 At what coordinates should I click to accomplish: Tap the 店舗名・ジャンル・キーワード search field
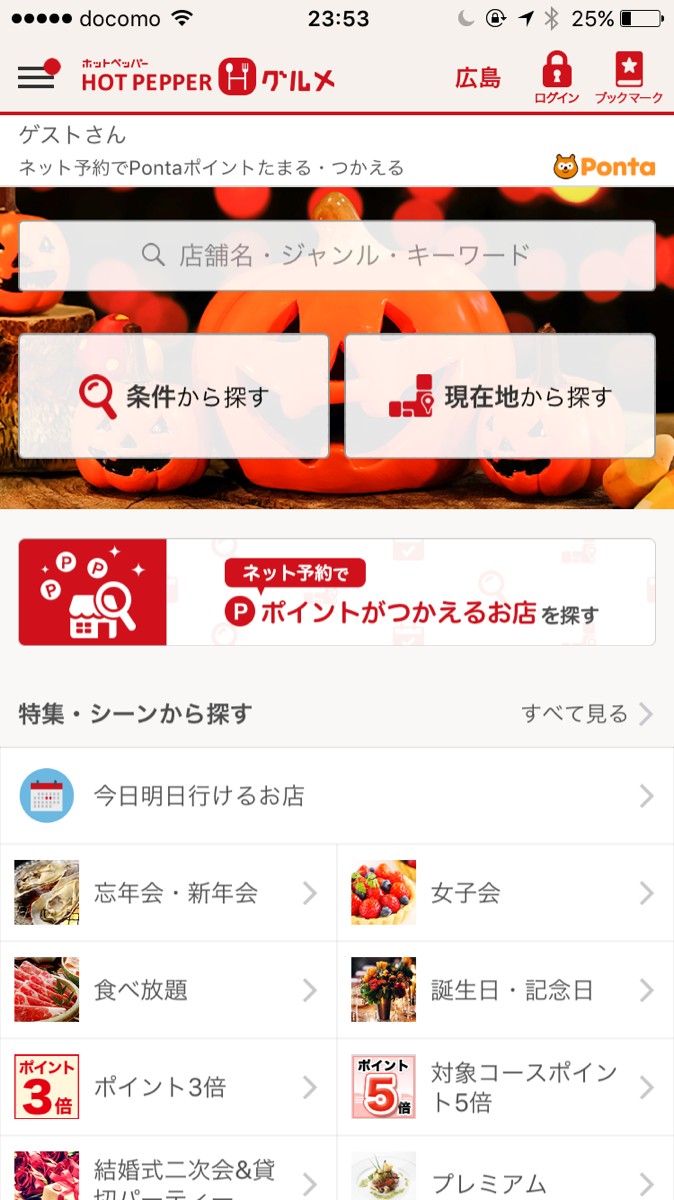(x=337, y=255)
